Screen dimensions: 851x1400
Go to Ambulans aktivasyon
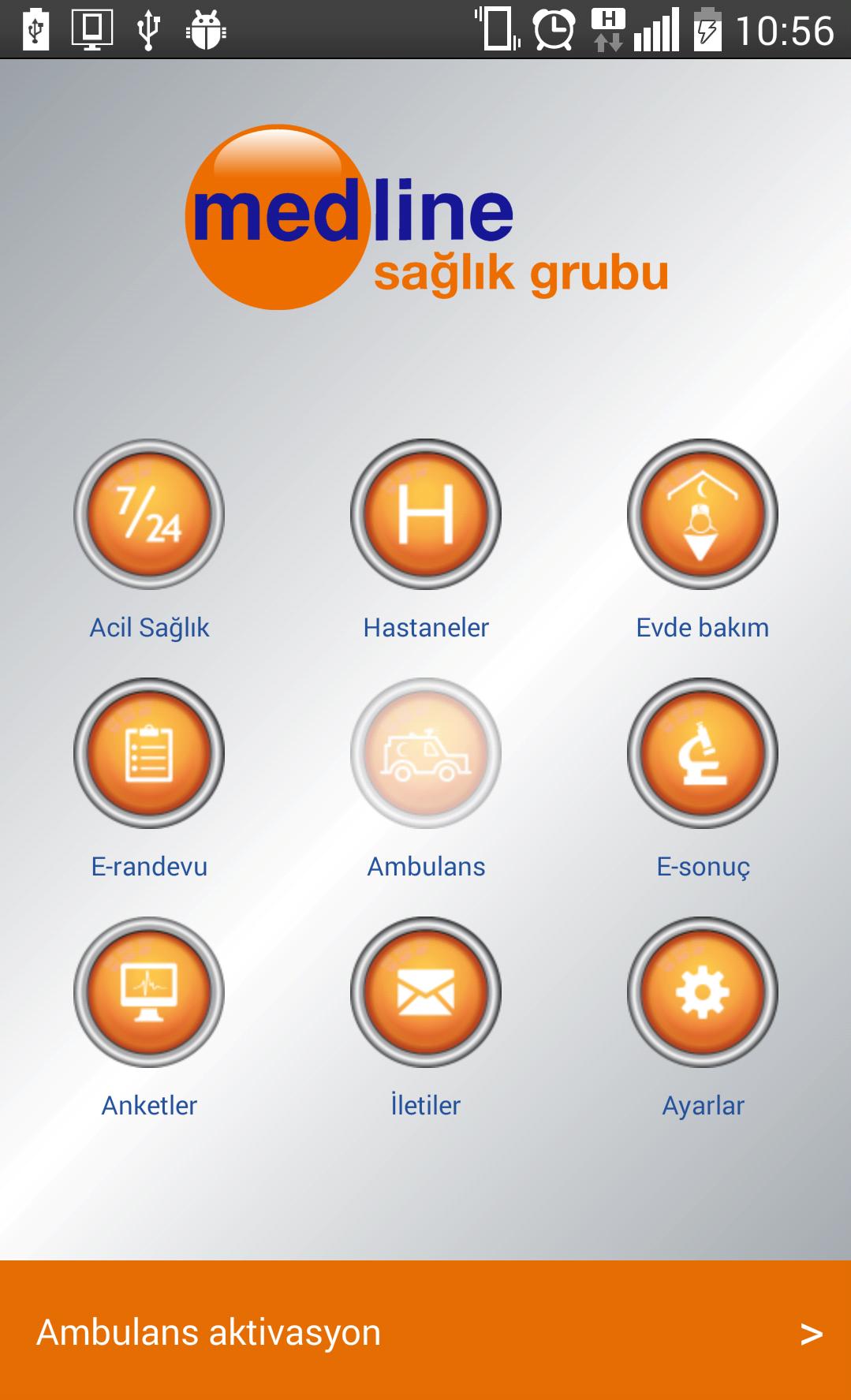425,1331
